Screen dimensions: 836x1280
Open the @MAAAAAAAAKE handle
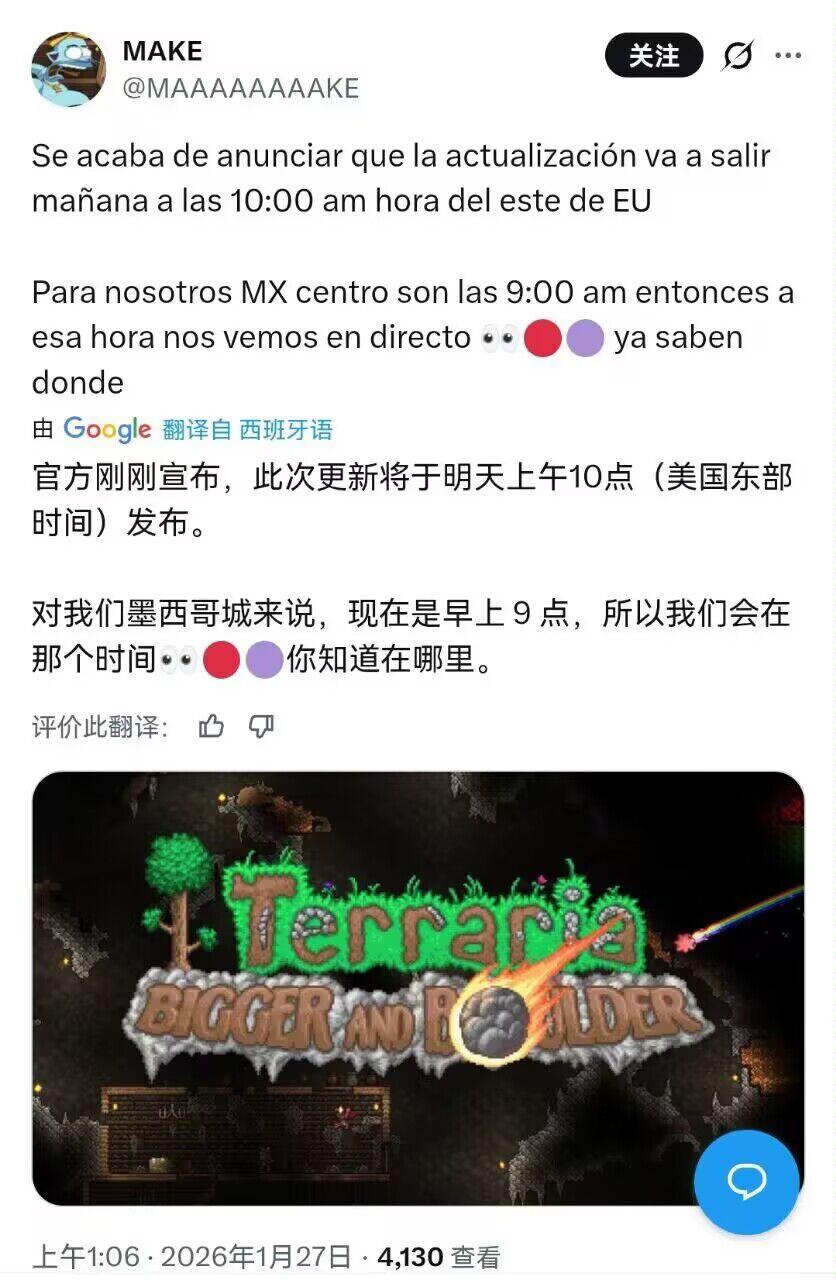click(240, 88)
